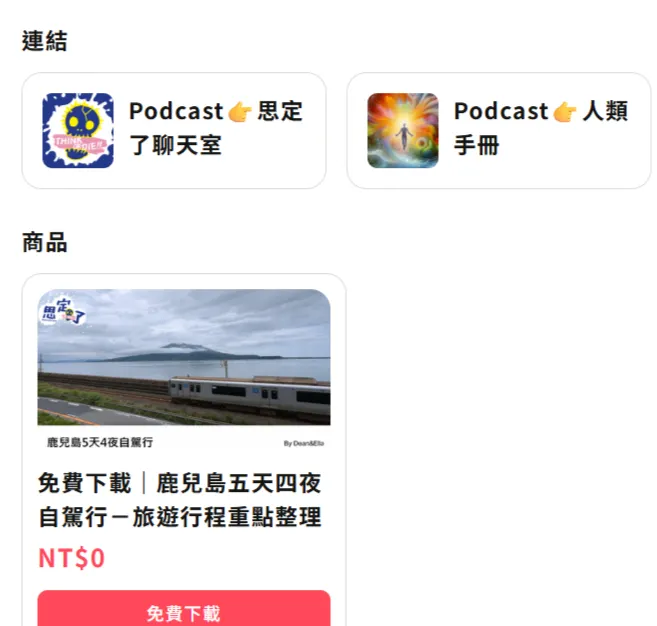Tap the 免費下載 button

tap(184, 612)
